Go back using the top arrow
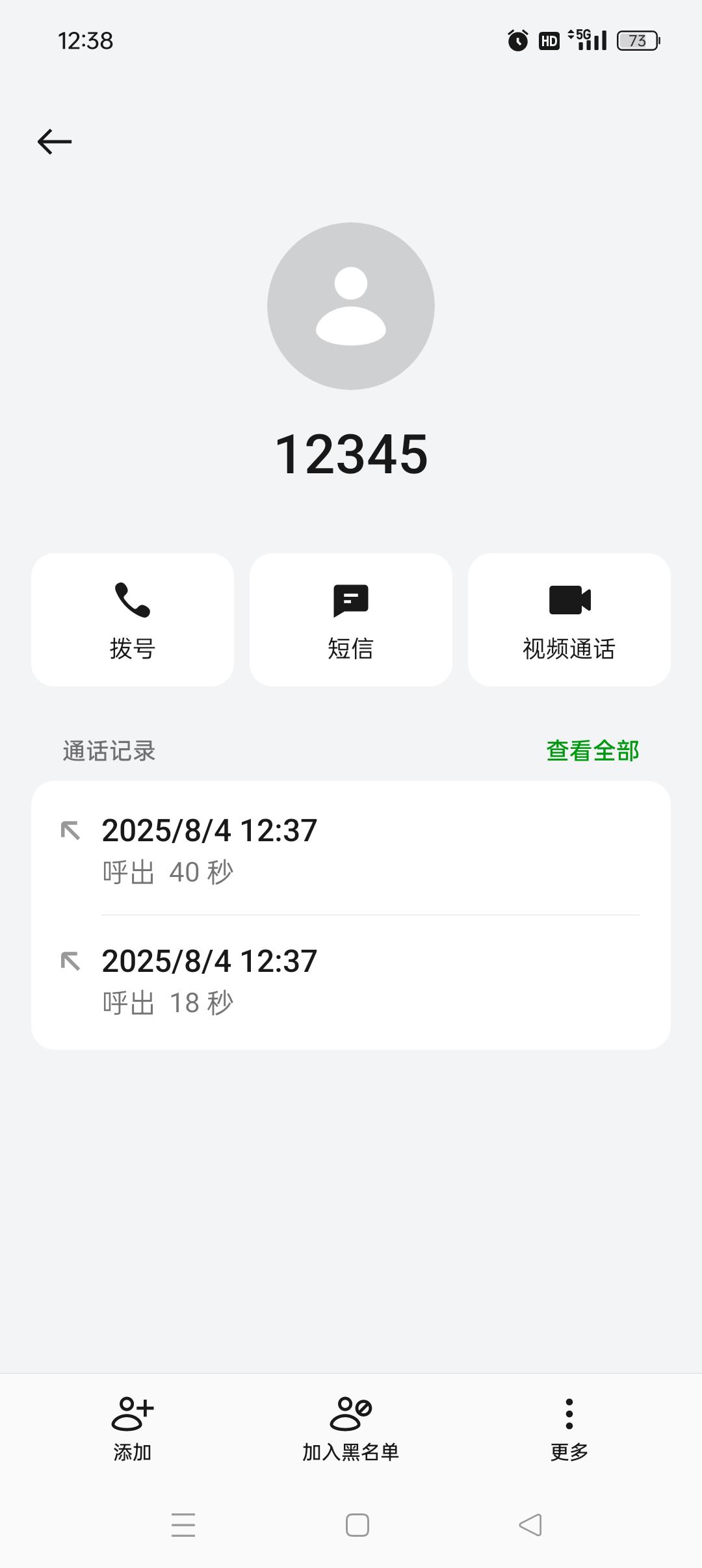The height and width of the screenshot is (1568, 702). click(x=55, y=142)
